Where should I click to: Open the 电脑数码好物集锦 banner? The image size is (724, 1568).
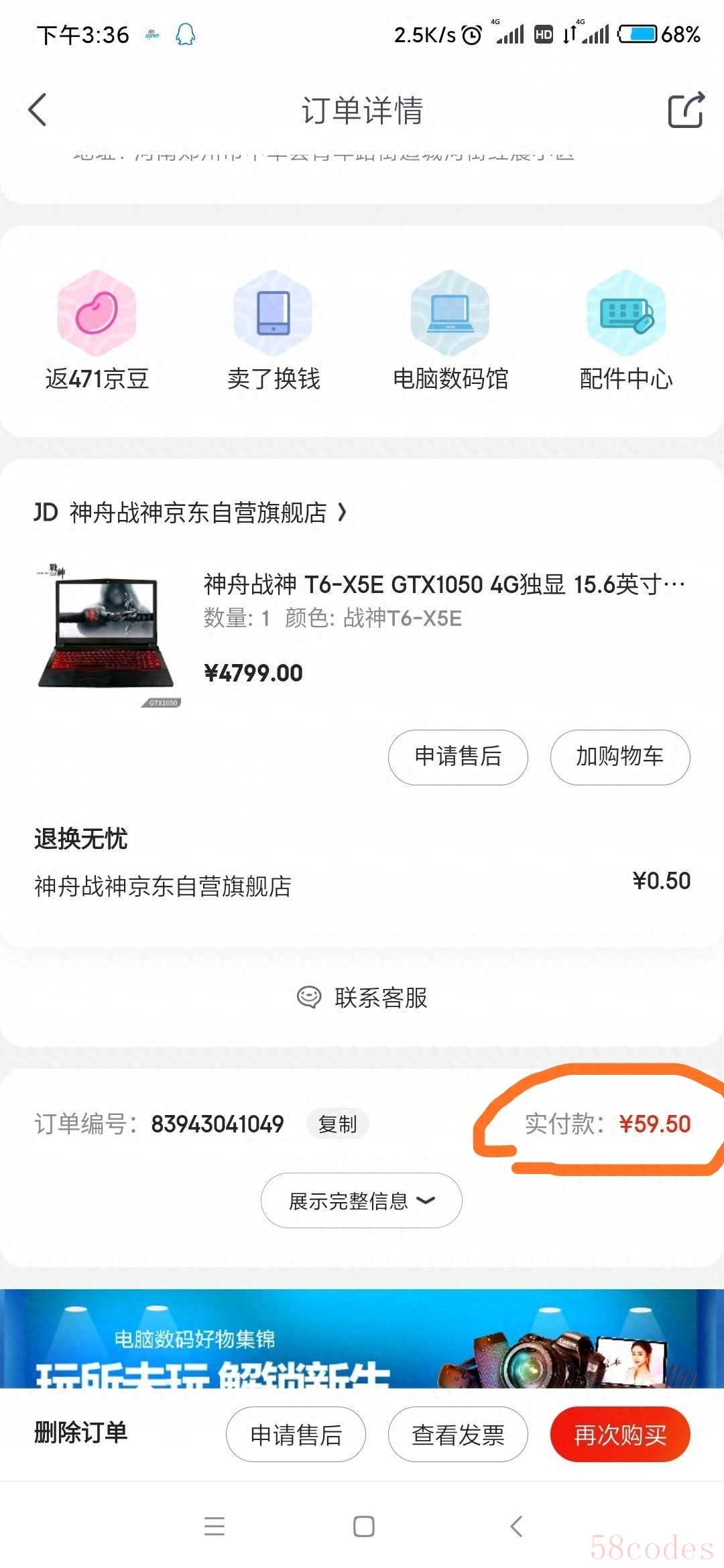[362, 1339]
